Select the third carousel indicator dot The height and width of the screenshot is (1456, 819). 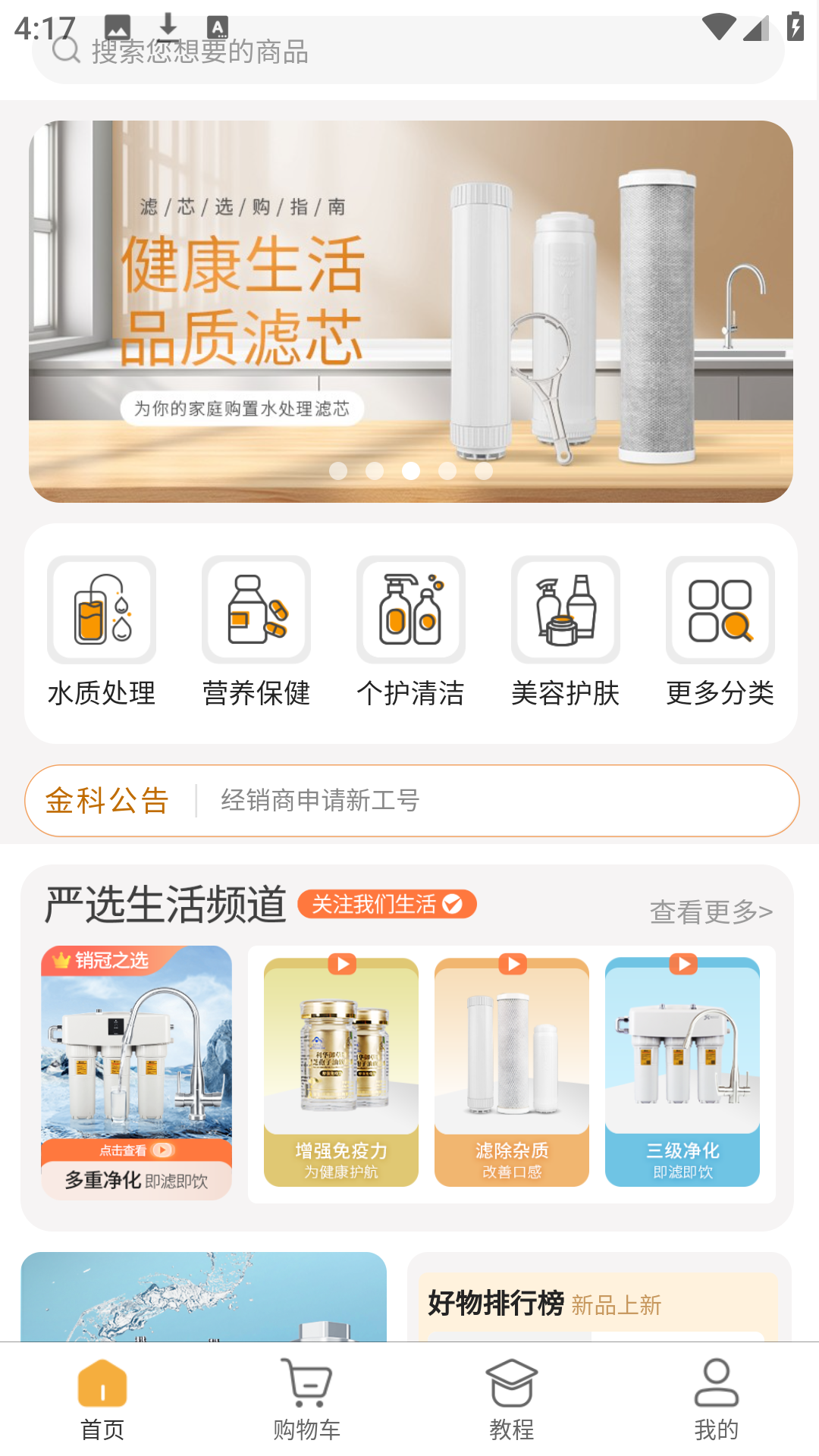click(x=410, y=470)
